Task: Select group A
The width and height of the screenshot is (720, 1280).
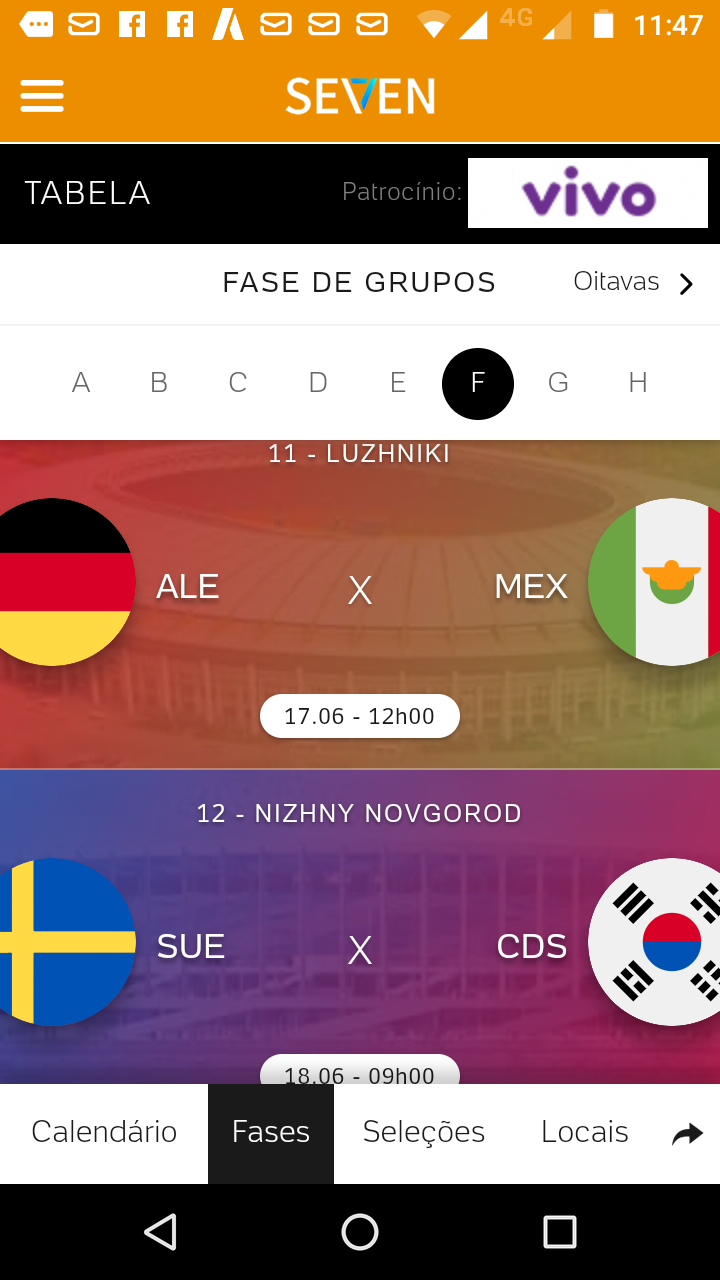Action: (x=81, y=383)
